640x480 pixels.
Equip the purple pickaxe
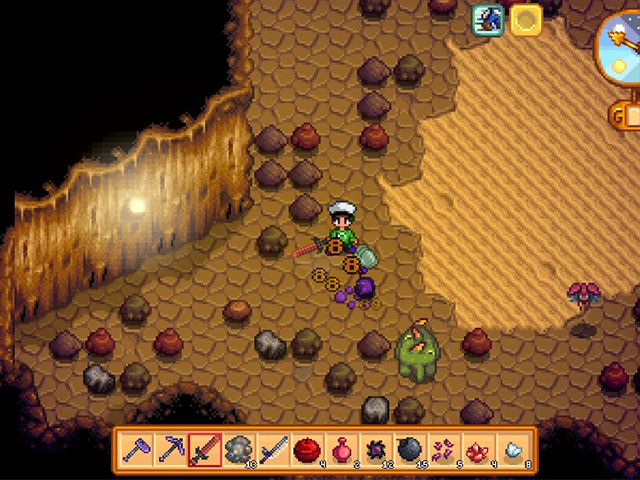(171, 450)
